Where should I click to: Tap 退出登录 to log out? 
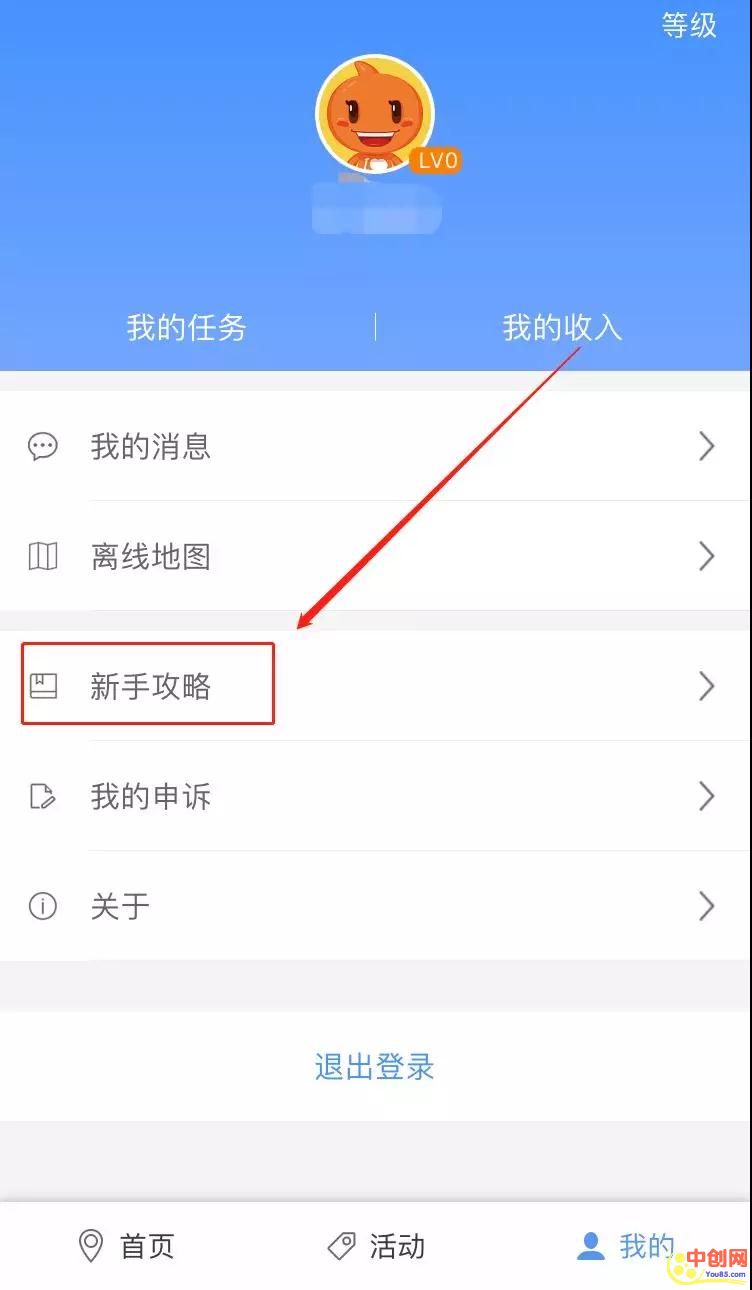click(x=375, y=1067)
